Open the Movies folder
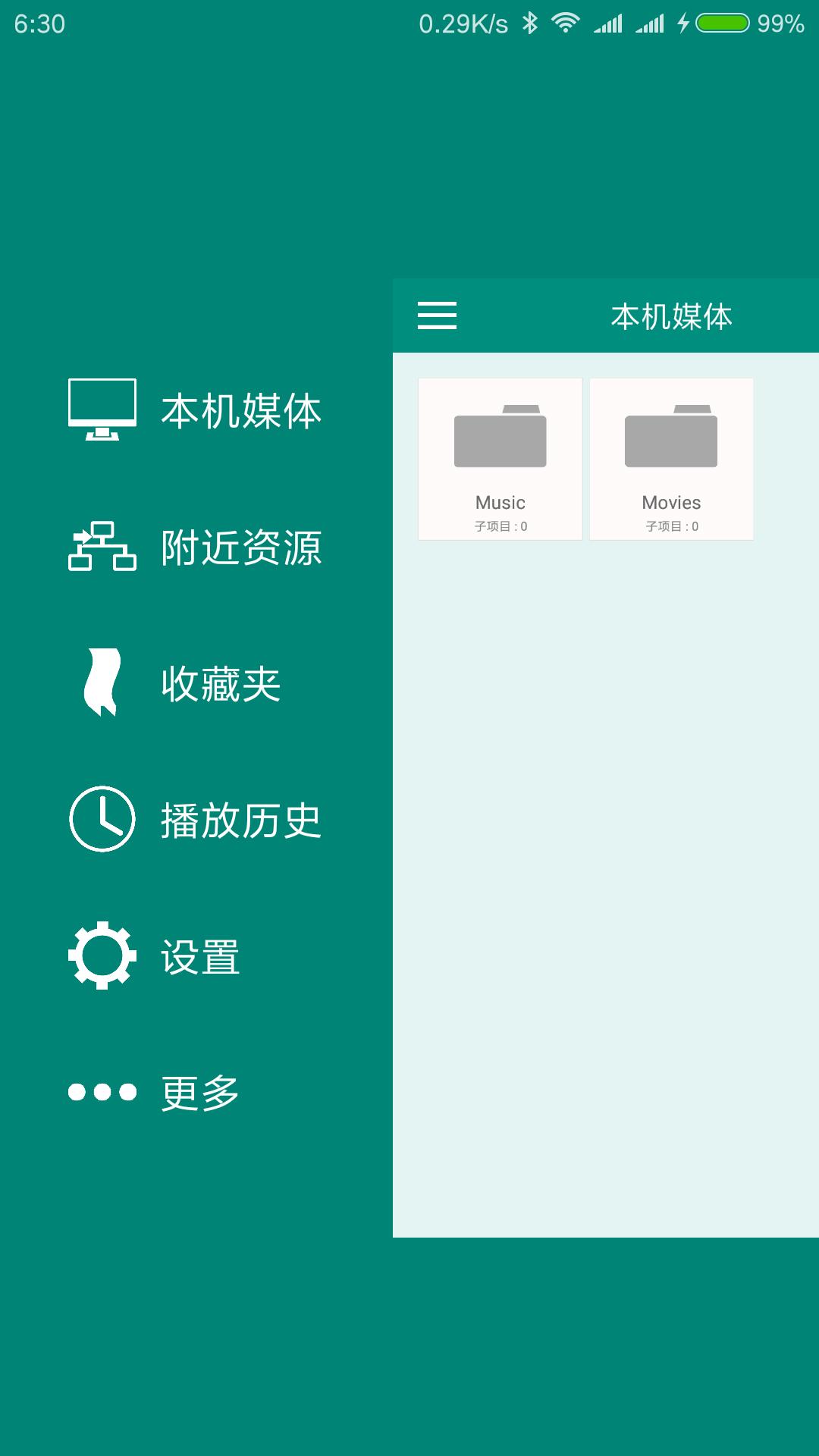 point(671,459)
